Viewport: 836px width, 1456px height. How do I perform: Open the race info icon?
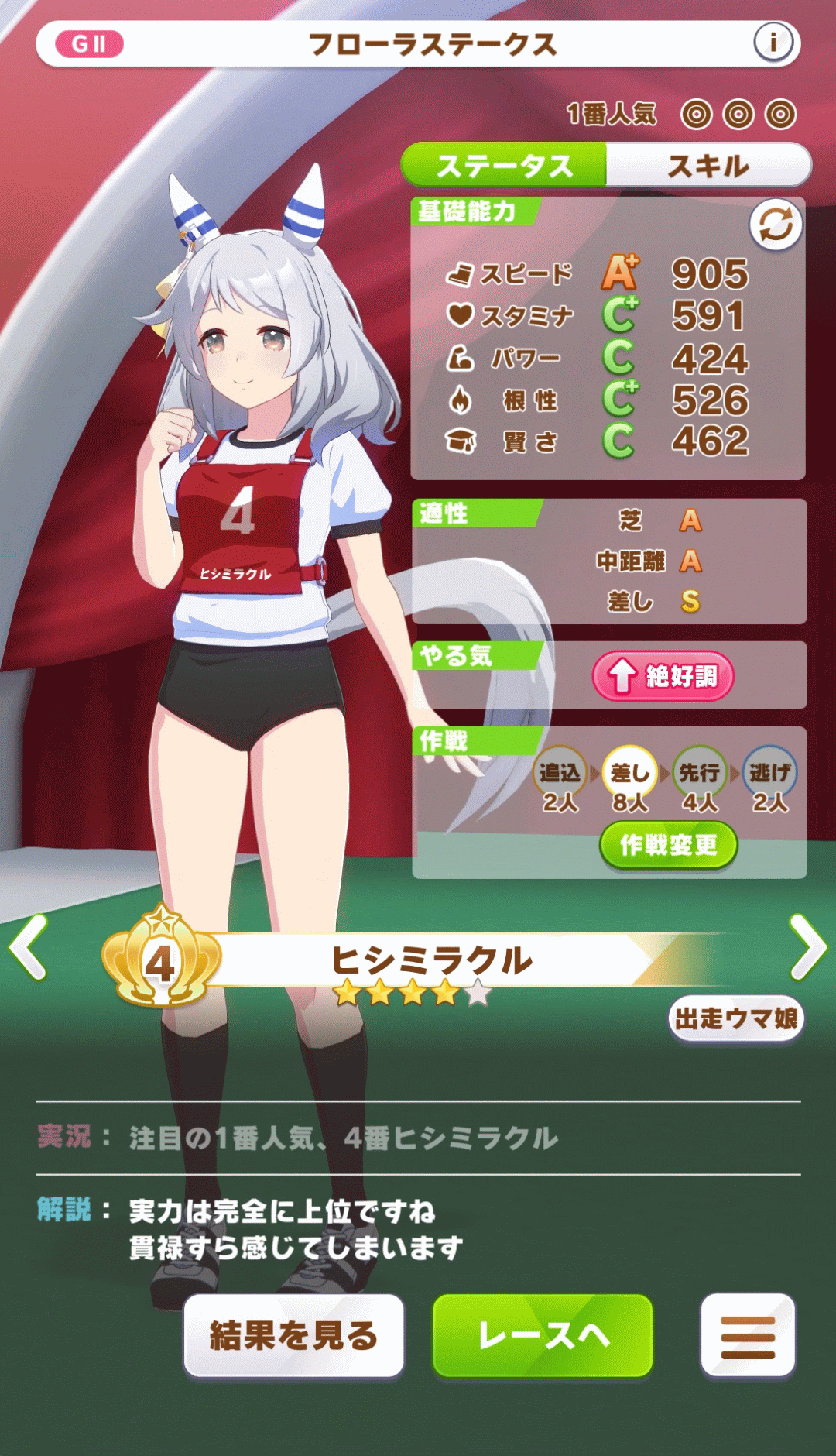tap(773, 43)
